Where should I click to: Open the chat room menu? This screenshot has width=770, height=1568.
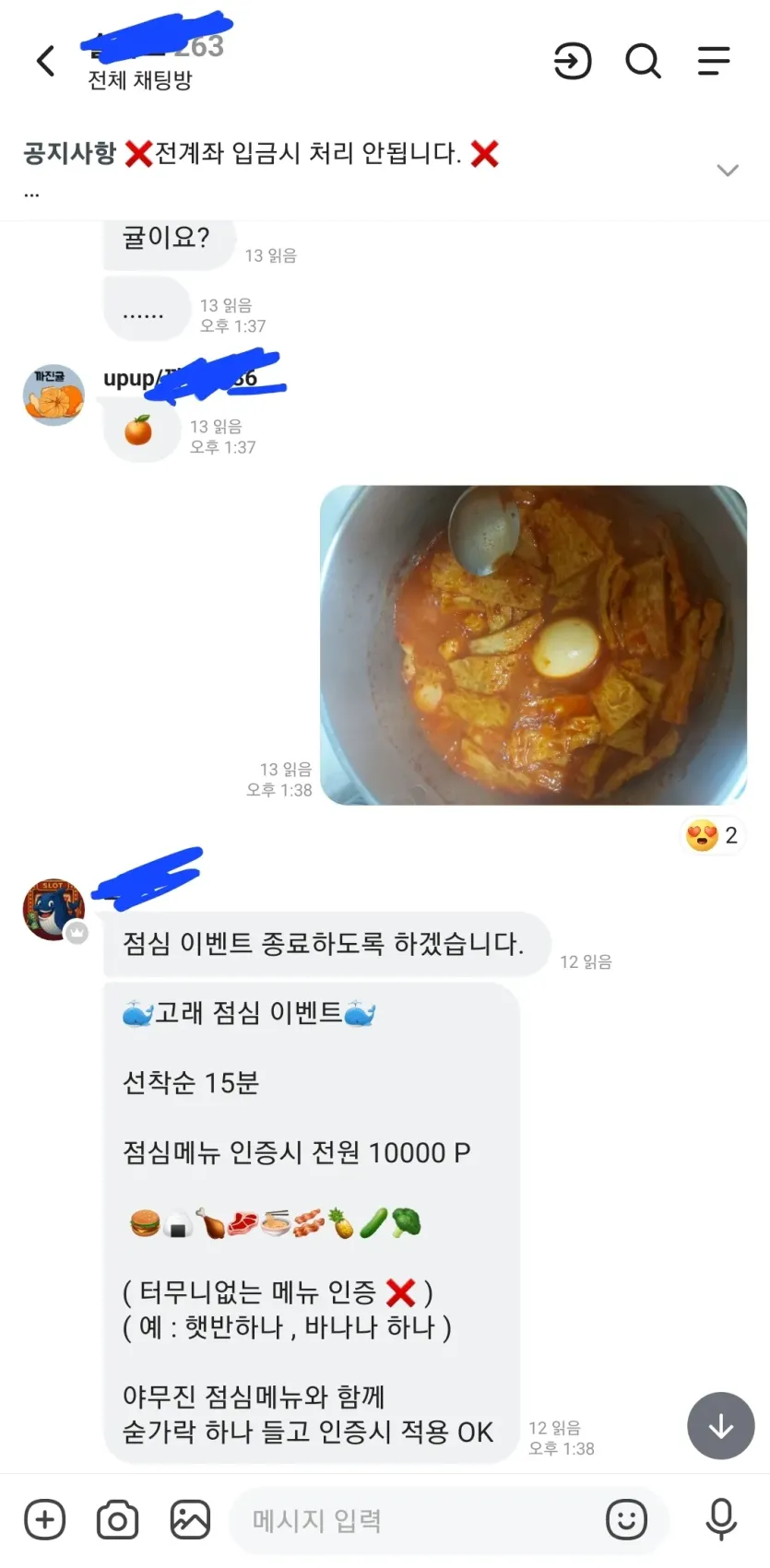[x=714, y=61]
